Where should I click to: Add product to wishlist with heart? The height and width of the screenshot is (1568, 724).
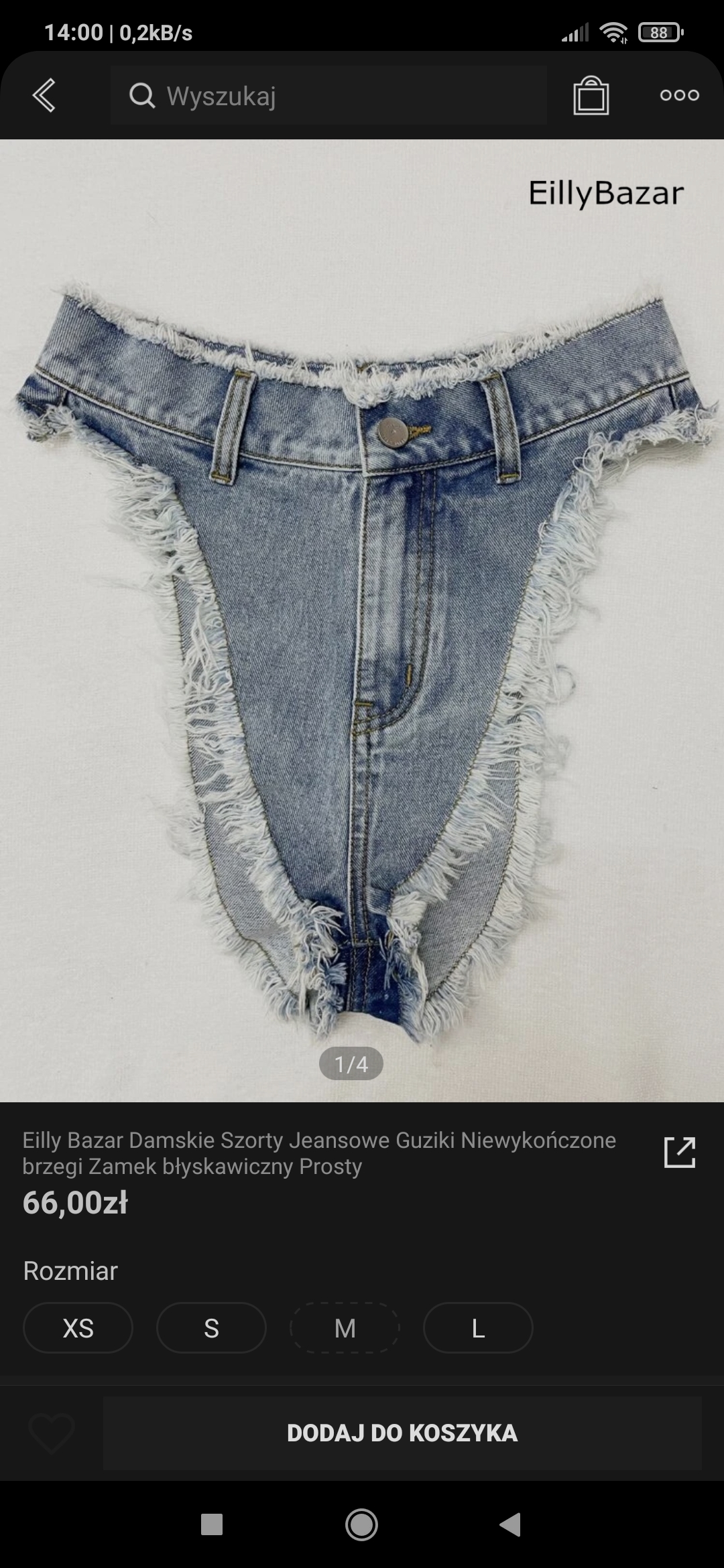click(x=52, y=1433)
